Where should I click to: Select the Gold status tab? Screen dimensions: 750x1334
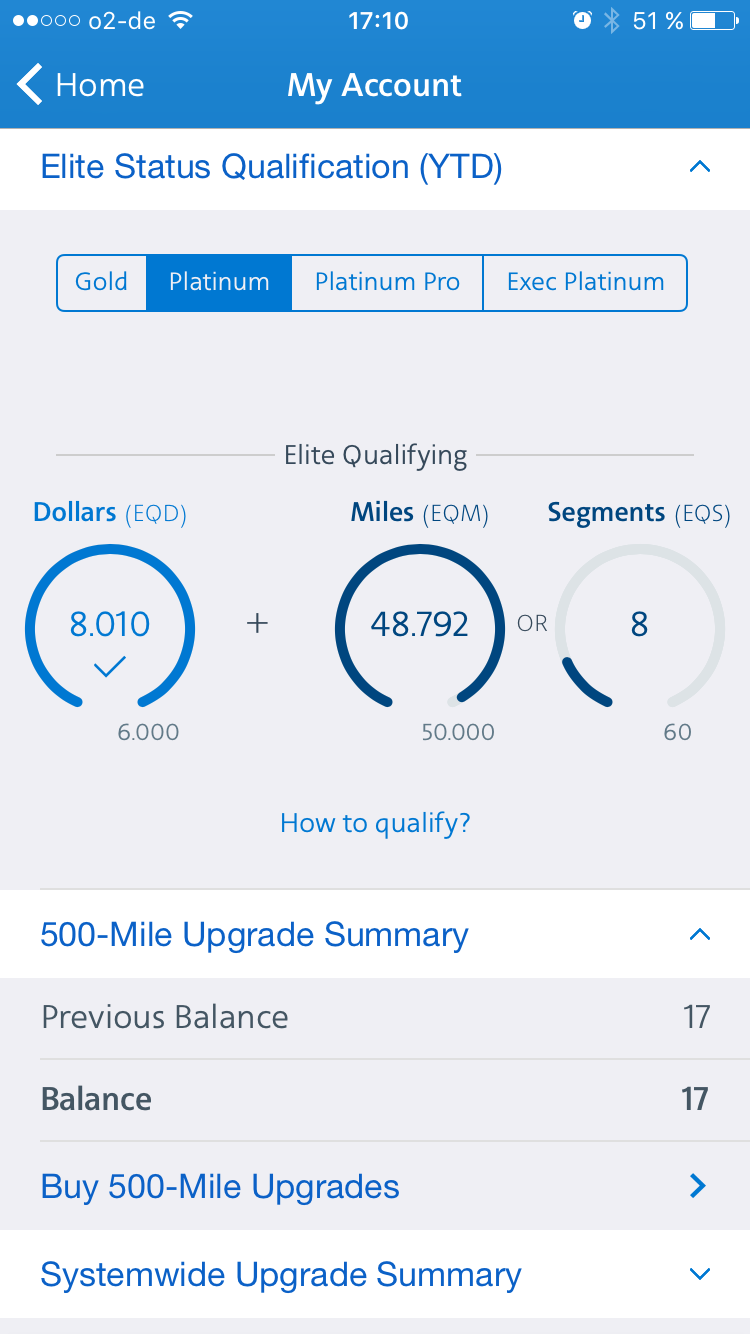(x=102, y=283)
